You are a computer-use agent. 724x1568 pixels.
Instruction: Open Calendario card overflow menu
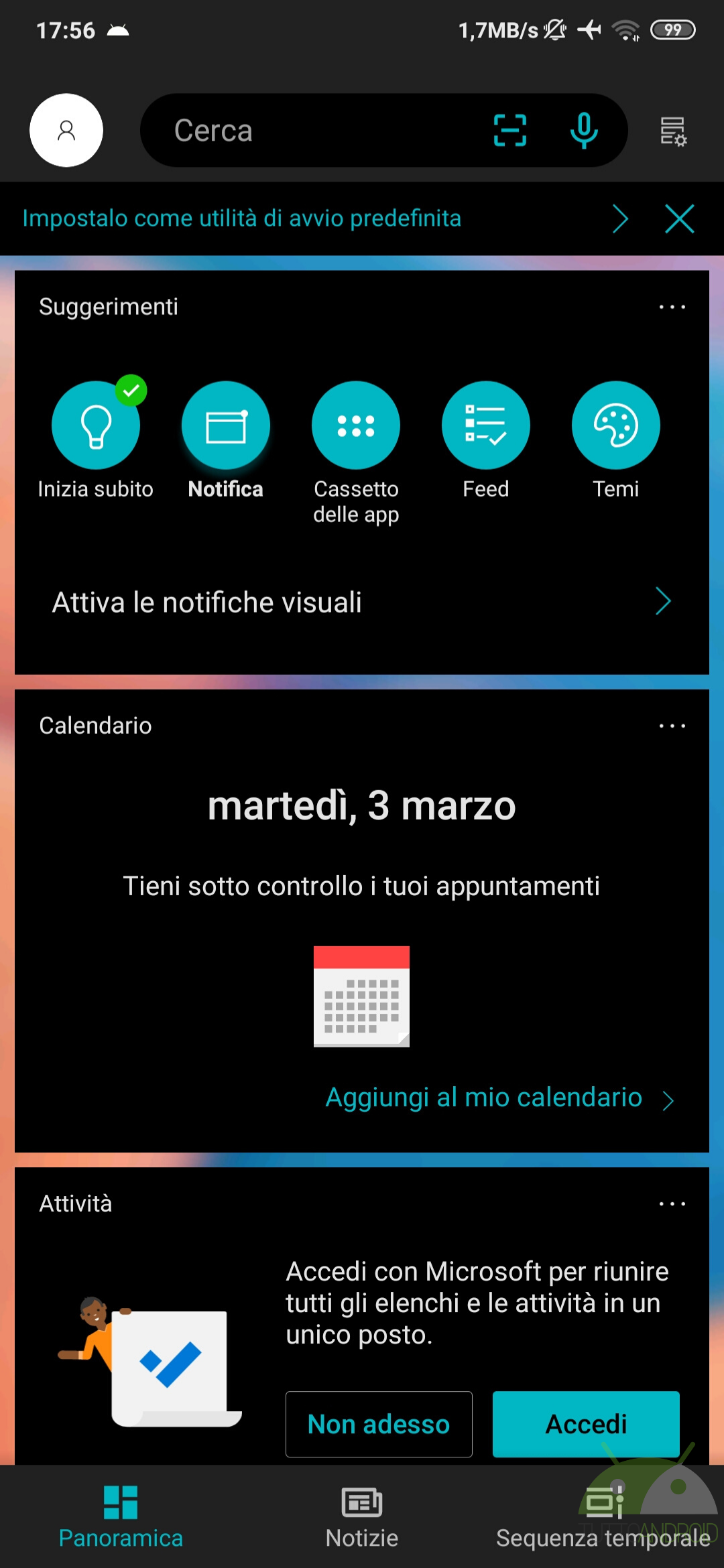pos(672,726)
